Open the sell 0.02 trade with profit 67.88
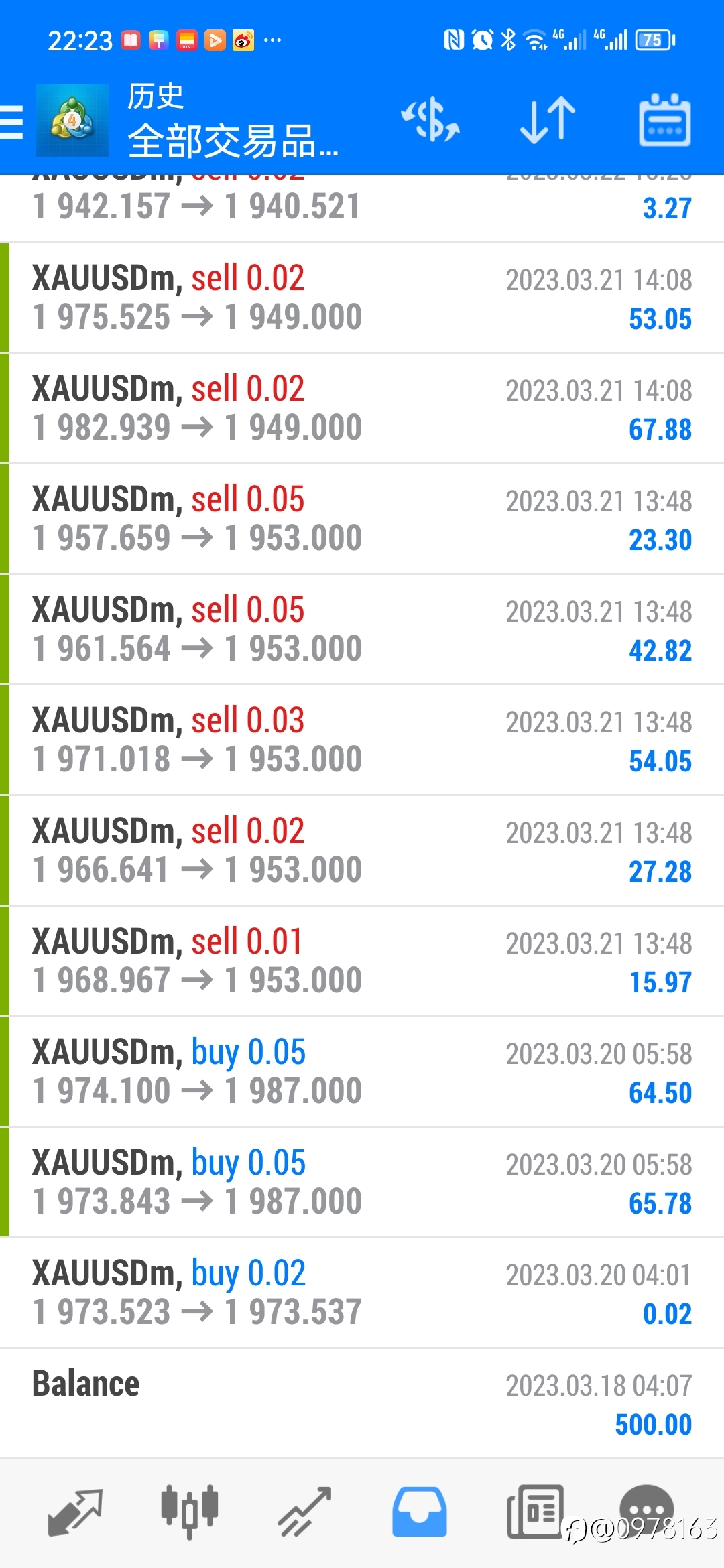The image size is (724, 1568). click(x=362, y=408)
